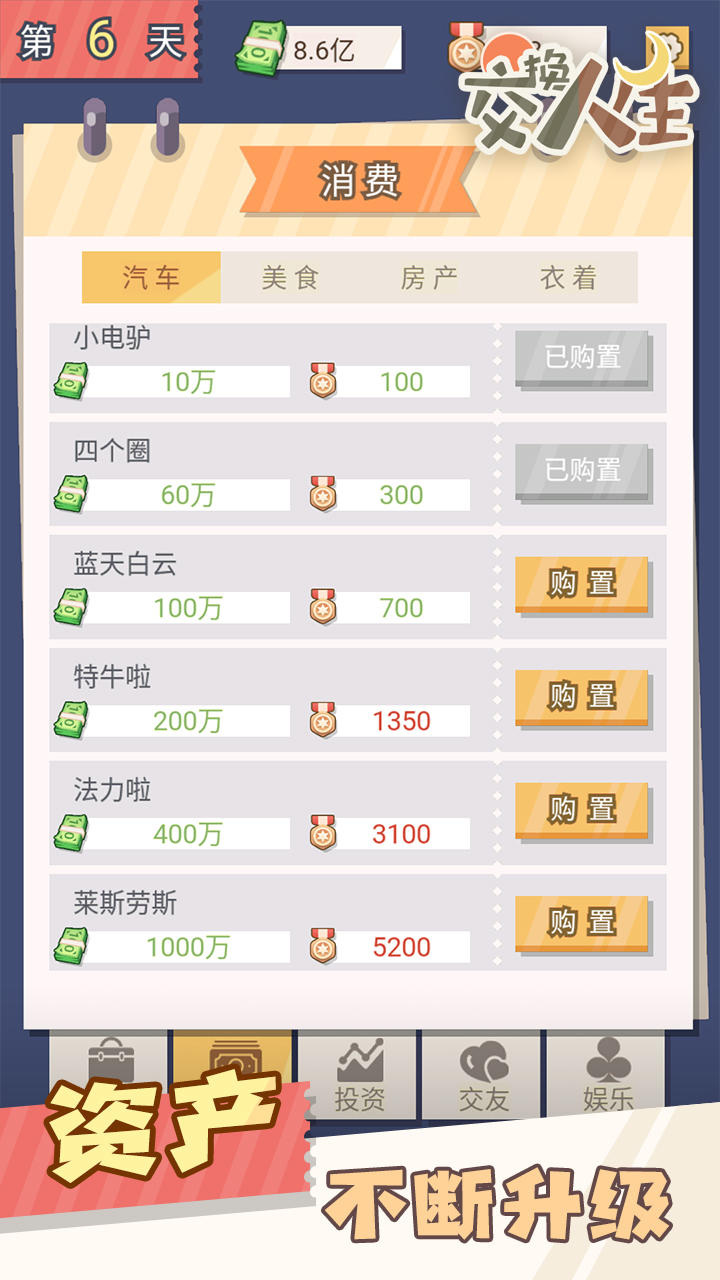The image size is (720, 1280).
Task: Purchase the 特牛啦 car
Action: point(582,697)
